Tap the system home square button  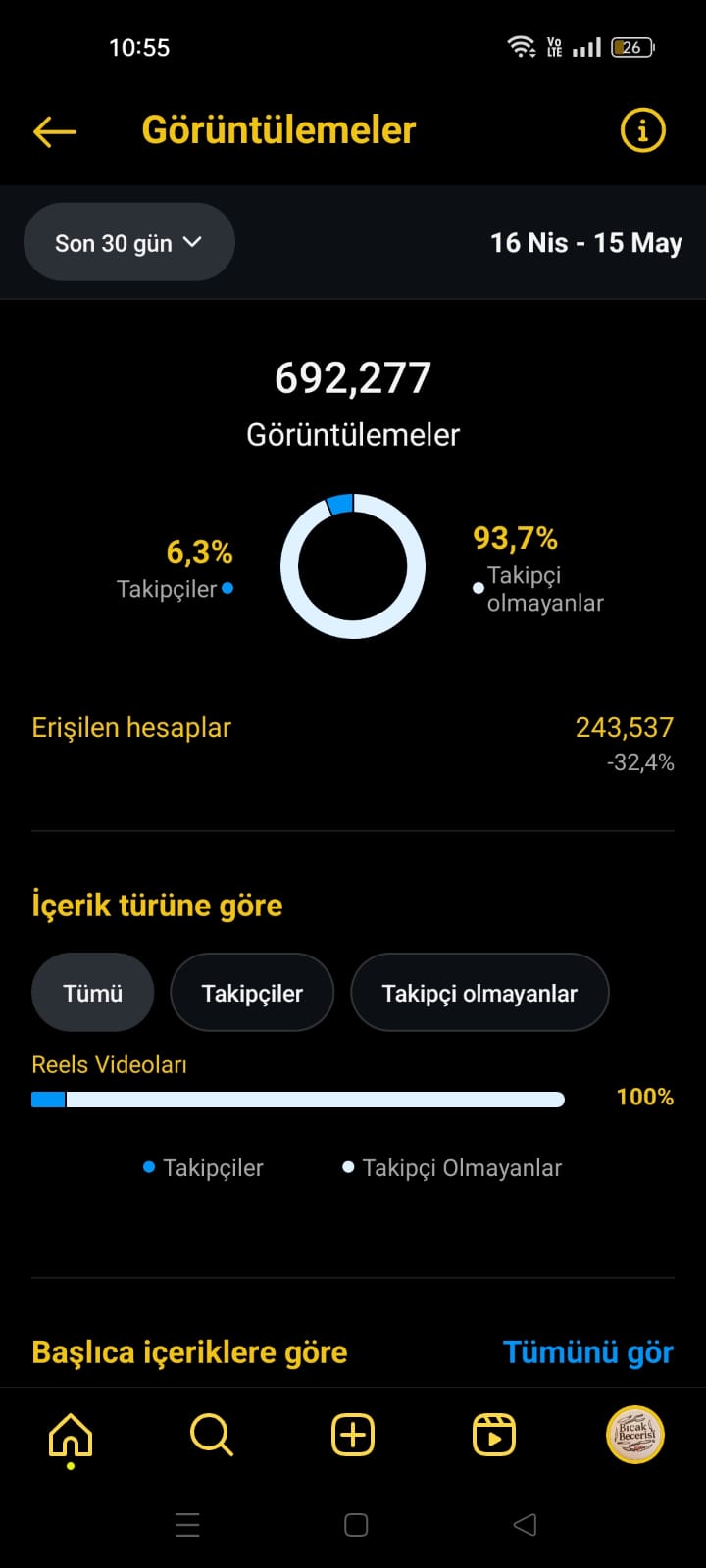pyautogui.click(x=356, y=1524)
